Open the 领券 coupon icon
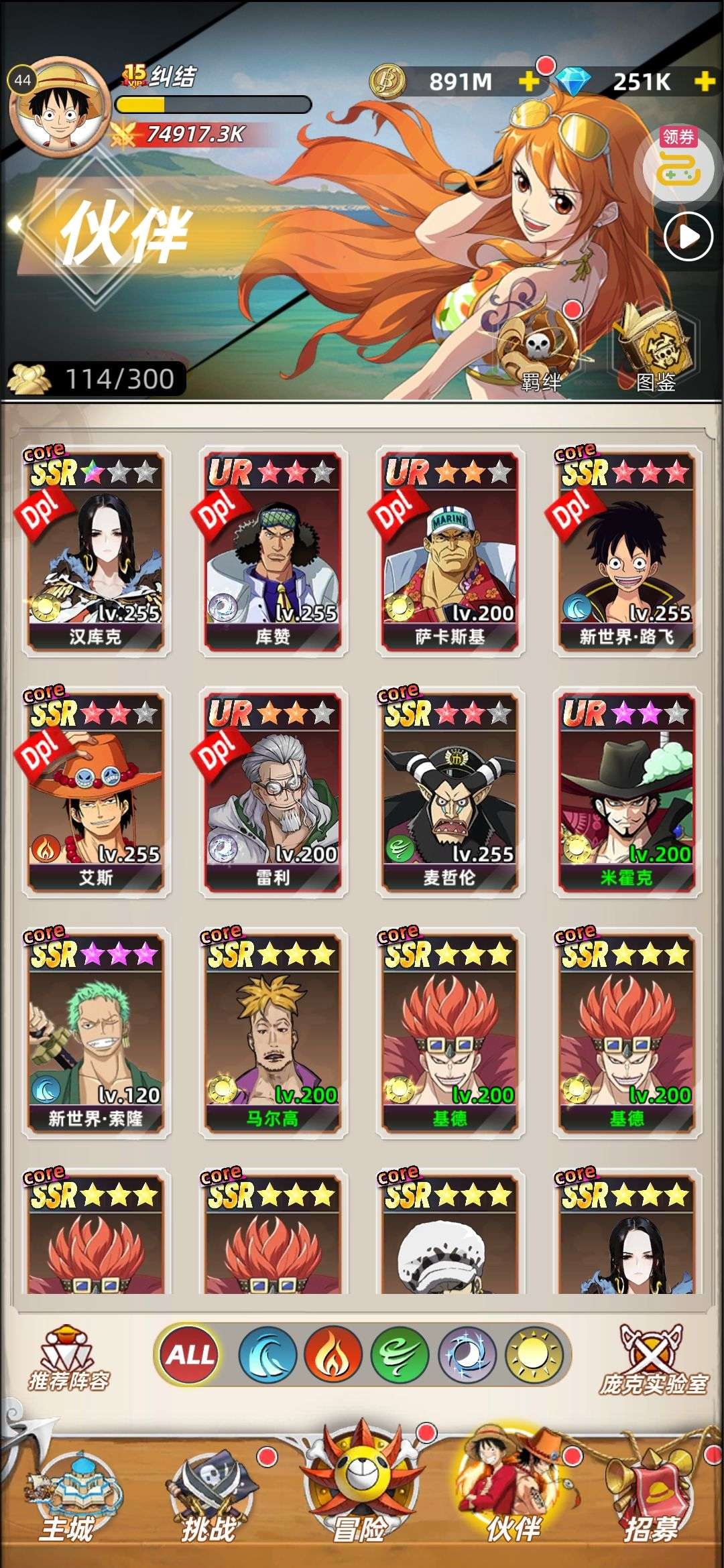 [678, 161]
